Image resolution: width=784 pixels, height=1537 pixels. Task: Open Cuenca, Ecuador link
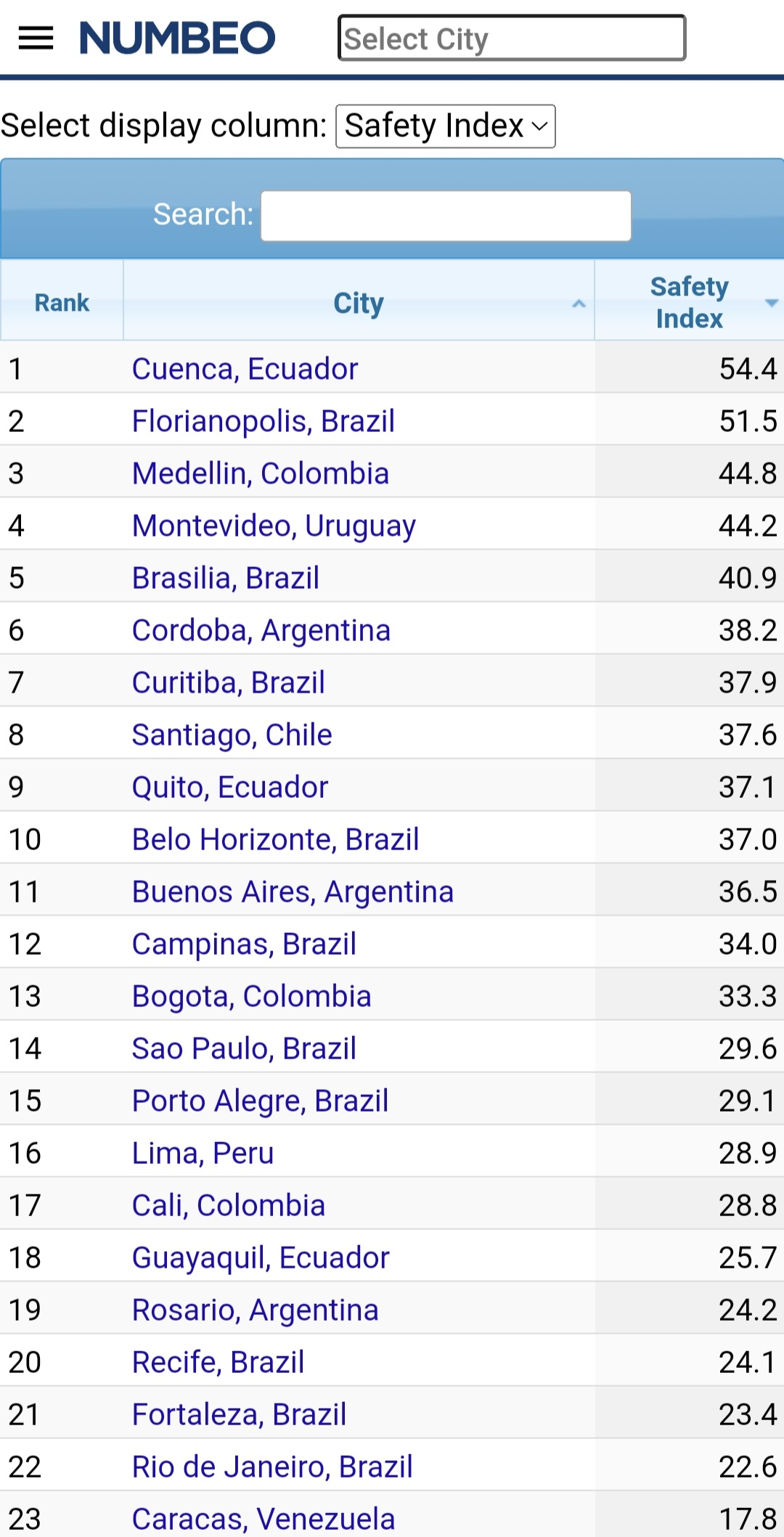coord(245,369)
